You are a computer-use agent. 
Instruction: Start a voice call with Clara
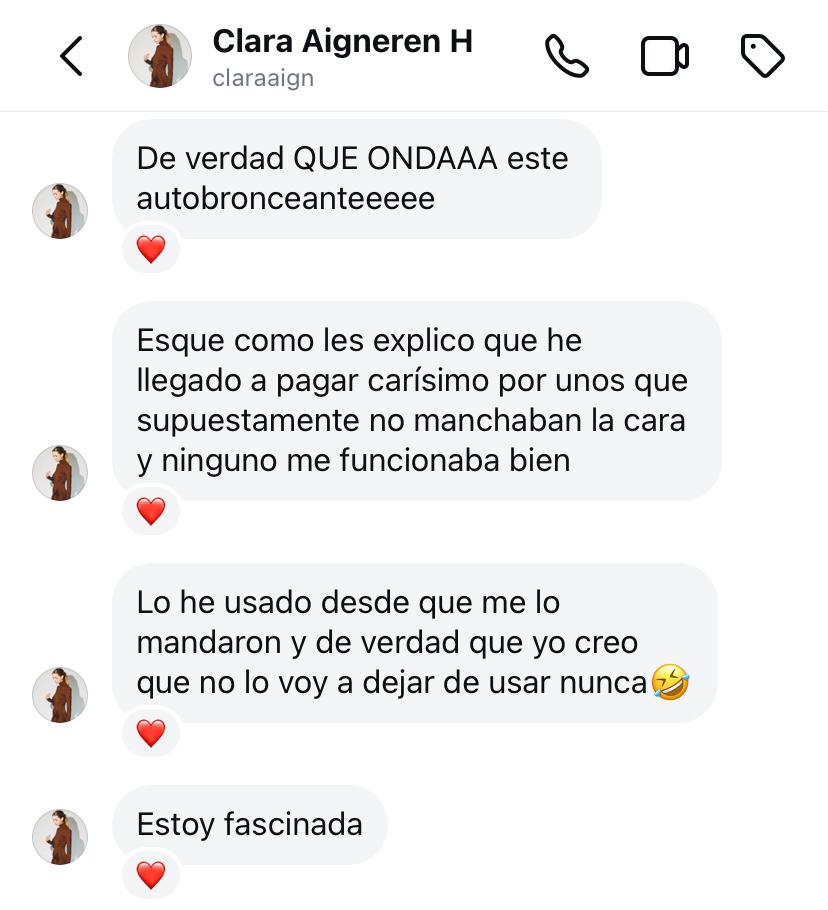[x=566, y=56]
